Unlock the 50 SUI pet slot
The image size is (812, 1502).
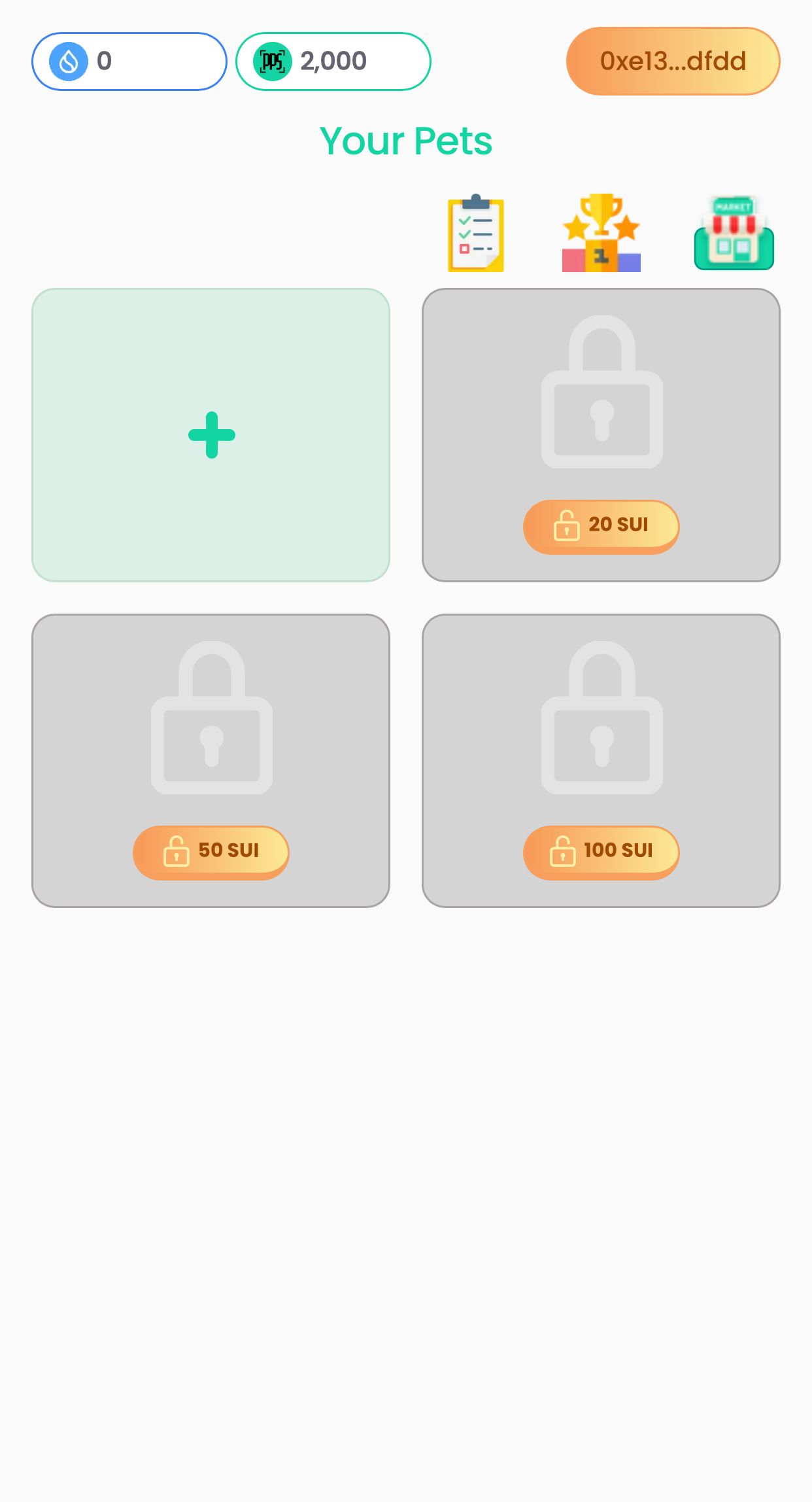(x=211, y=851)
